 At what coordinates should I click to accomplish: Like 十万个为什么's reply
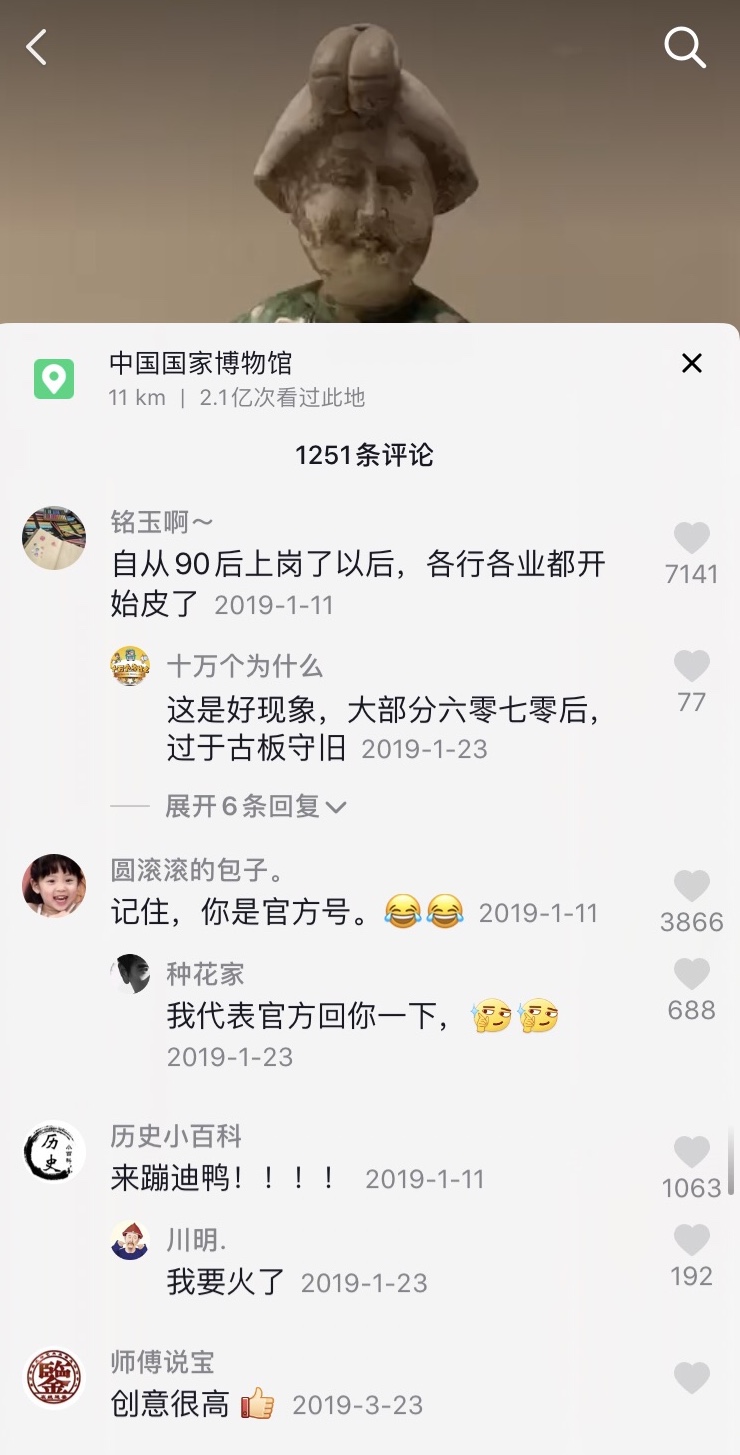pyautogui.click(x=691, y=667)
